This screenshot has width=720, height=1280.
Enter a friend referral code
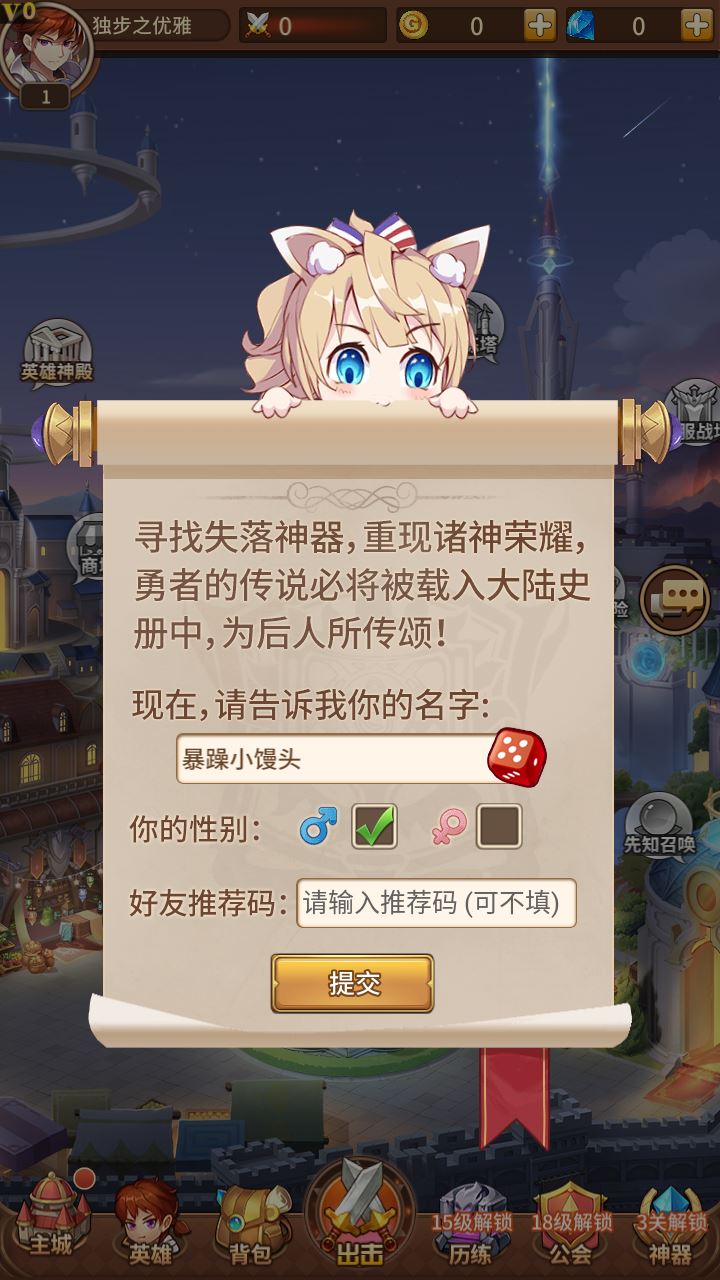click(437, 903)
